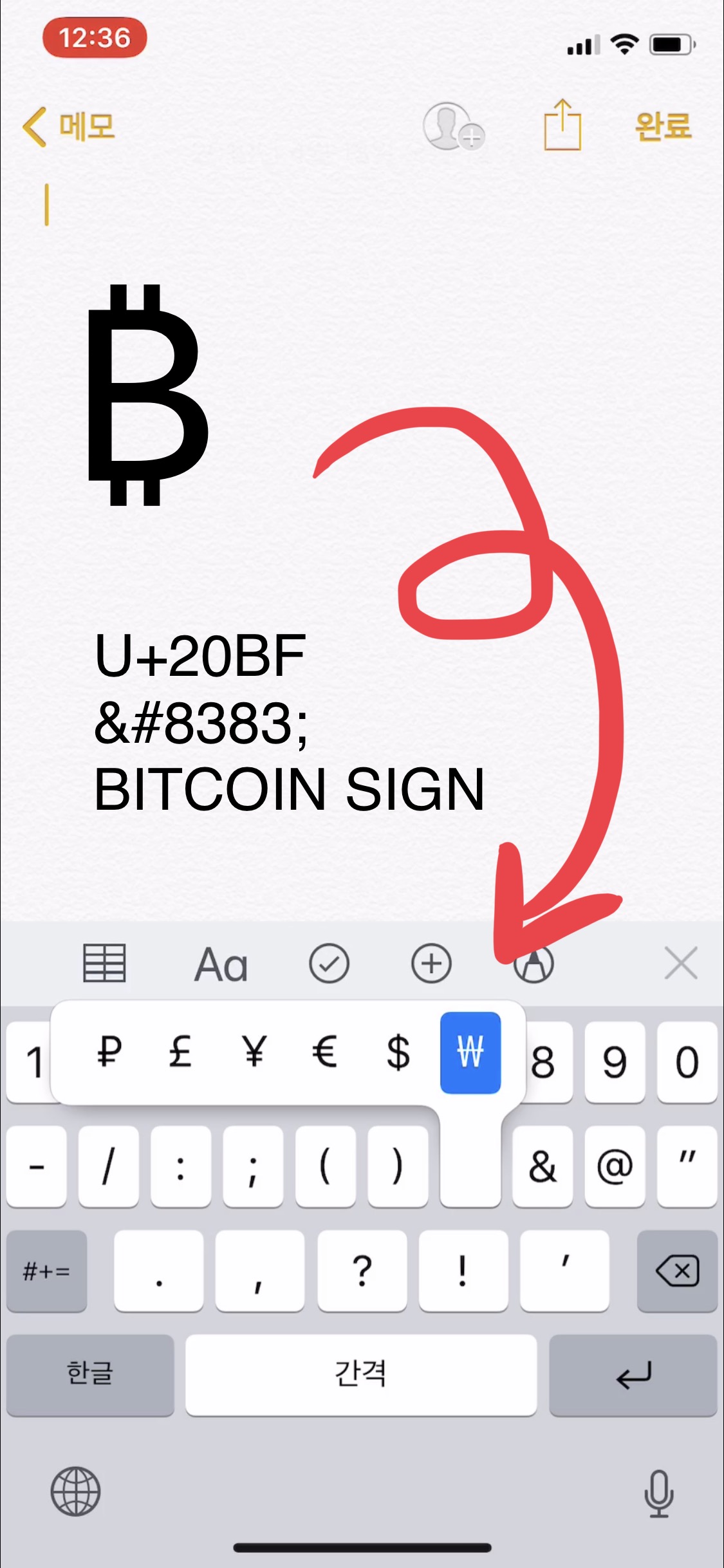
Task: Insert a table in the note
Action: (x=104, y=964)
